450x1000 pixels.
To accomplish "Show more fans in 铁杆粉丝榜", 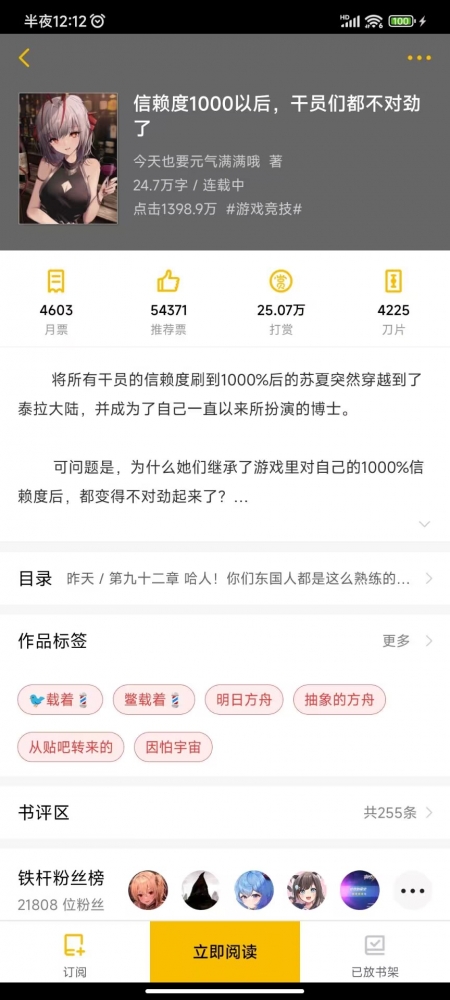I will [x=412, y=890].
